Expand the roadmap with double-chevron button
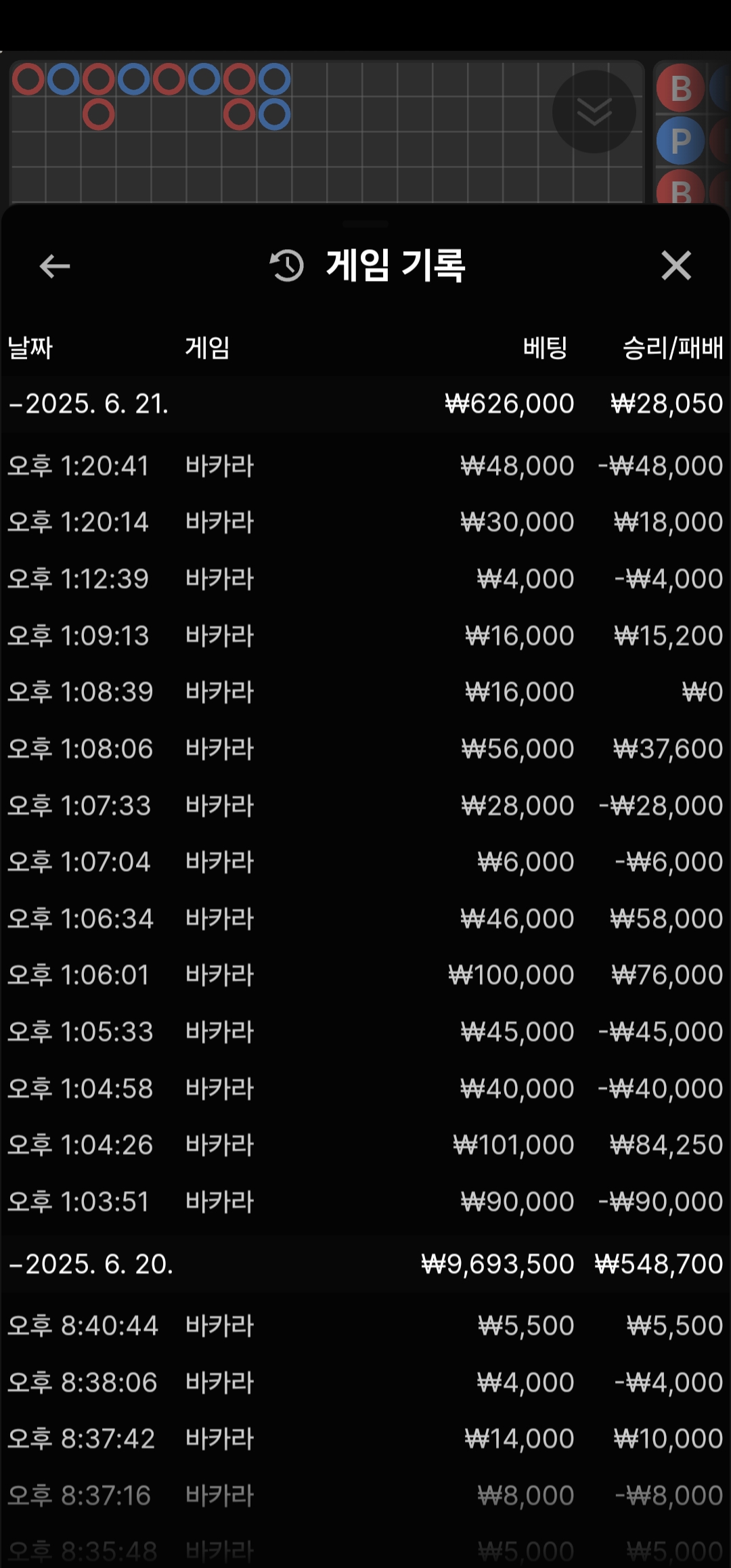The image size is (731, 1568). (x=594, y=112)
